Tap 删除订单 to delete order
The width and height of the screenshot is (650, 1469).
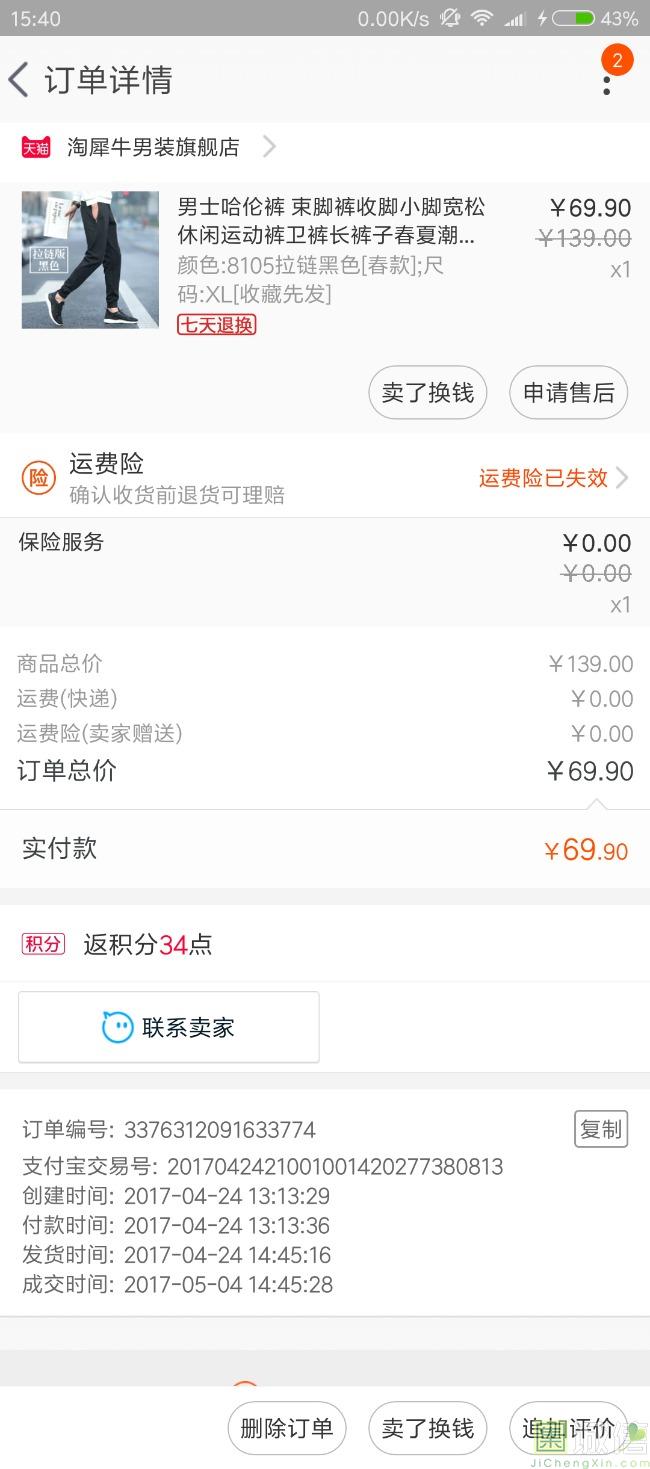[286, 1428]
